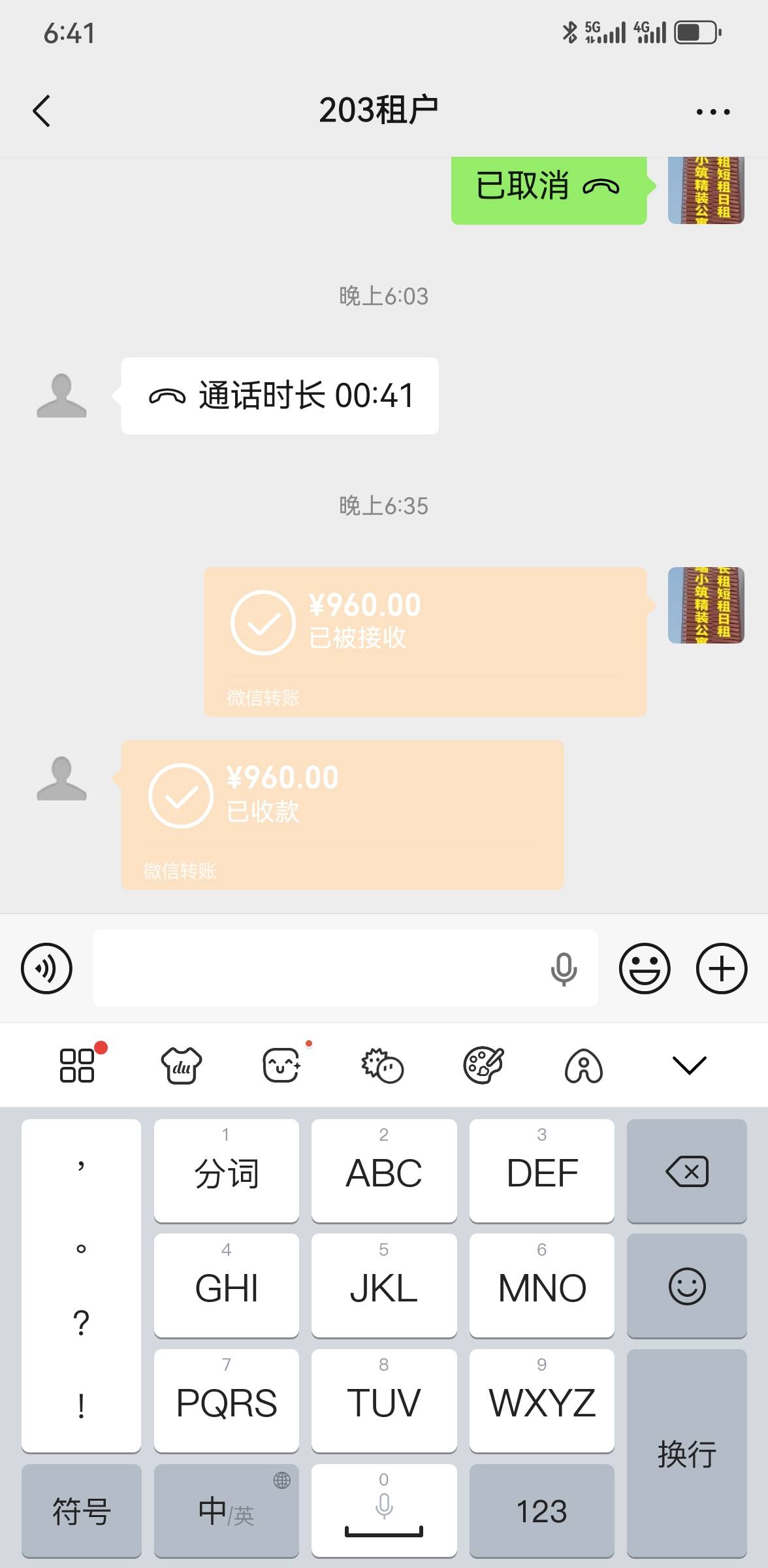This screenshot has height=1568, width=768.
Task: Open the received ¥960.00 transfer marked 已收款
Action: tap(342, 814)
